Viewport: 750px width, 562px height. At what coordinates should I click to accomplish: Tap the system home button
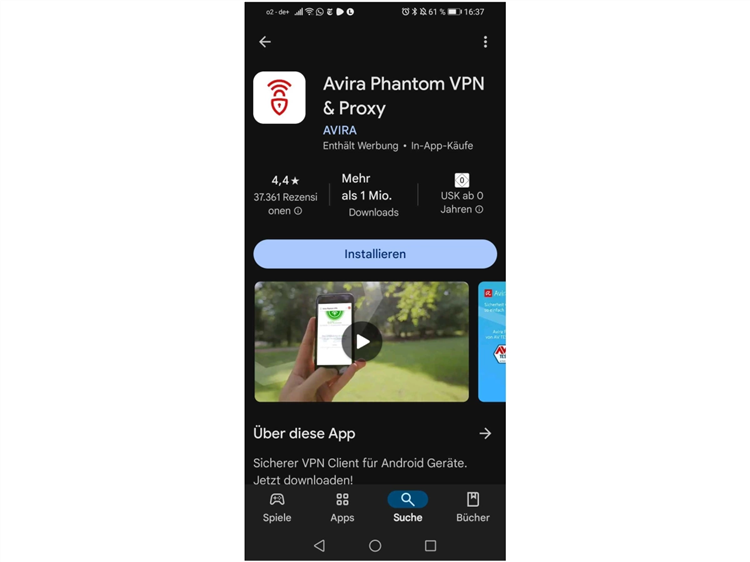[375, 546]
